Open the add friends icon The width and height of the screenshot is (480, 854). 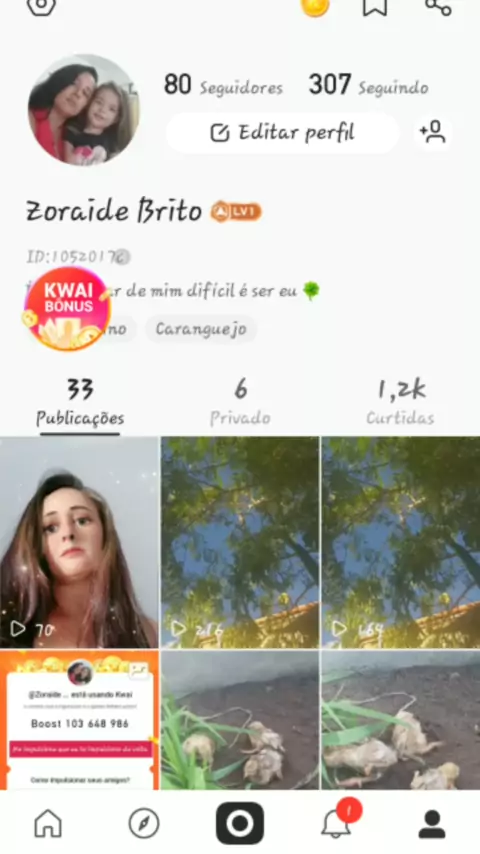point(433,132)
